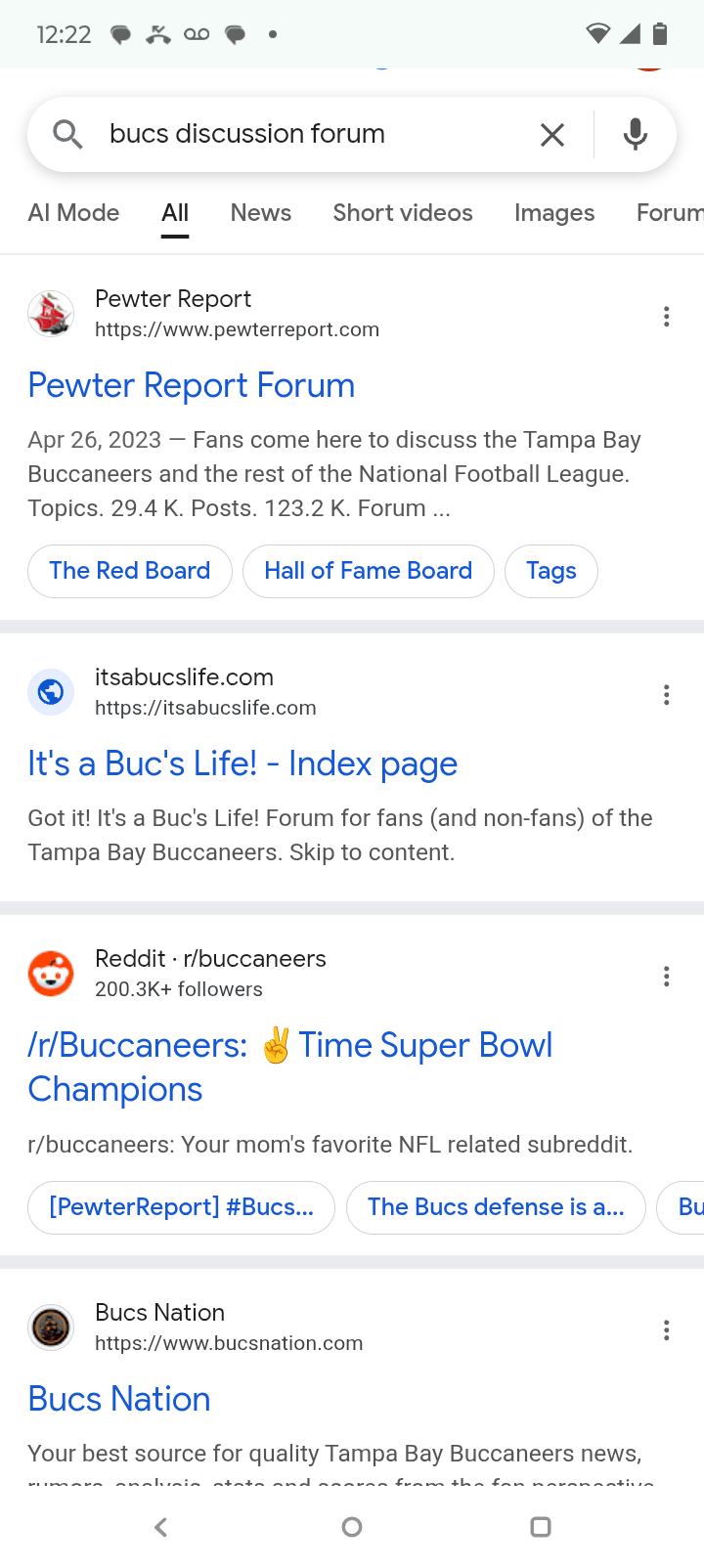Open the Hall of Fame Board sitelink

tap(369, 571)
